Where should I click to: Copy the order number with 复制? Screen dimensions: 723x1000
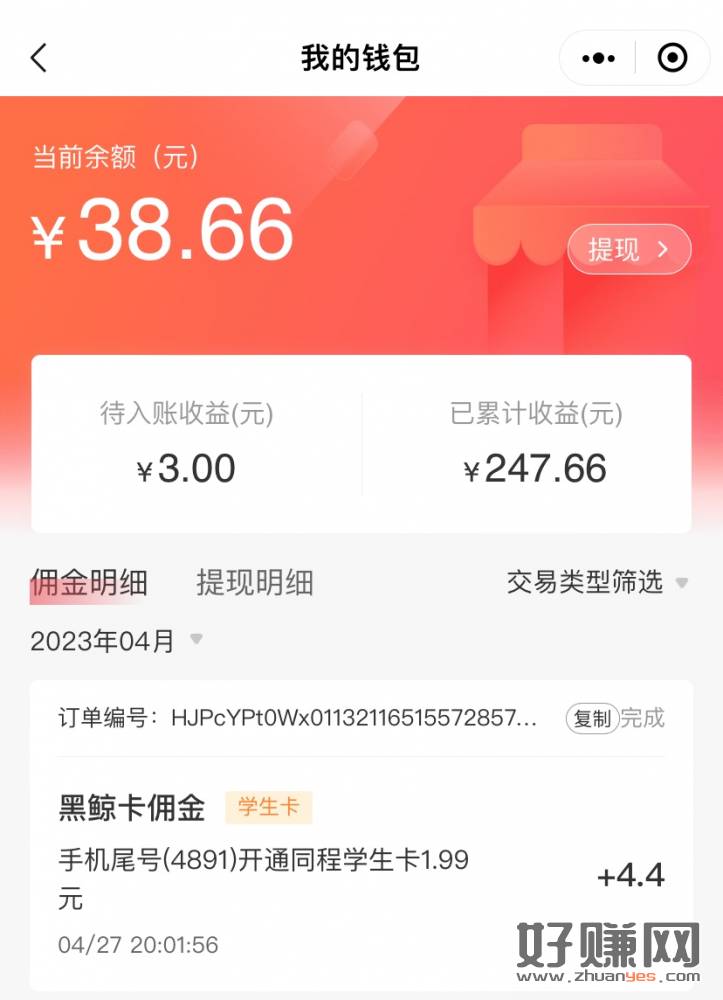click(592, 718)
